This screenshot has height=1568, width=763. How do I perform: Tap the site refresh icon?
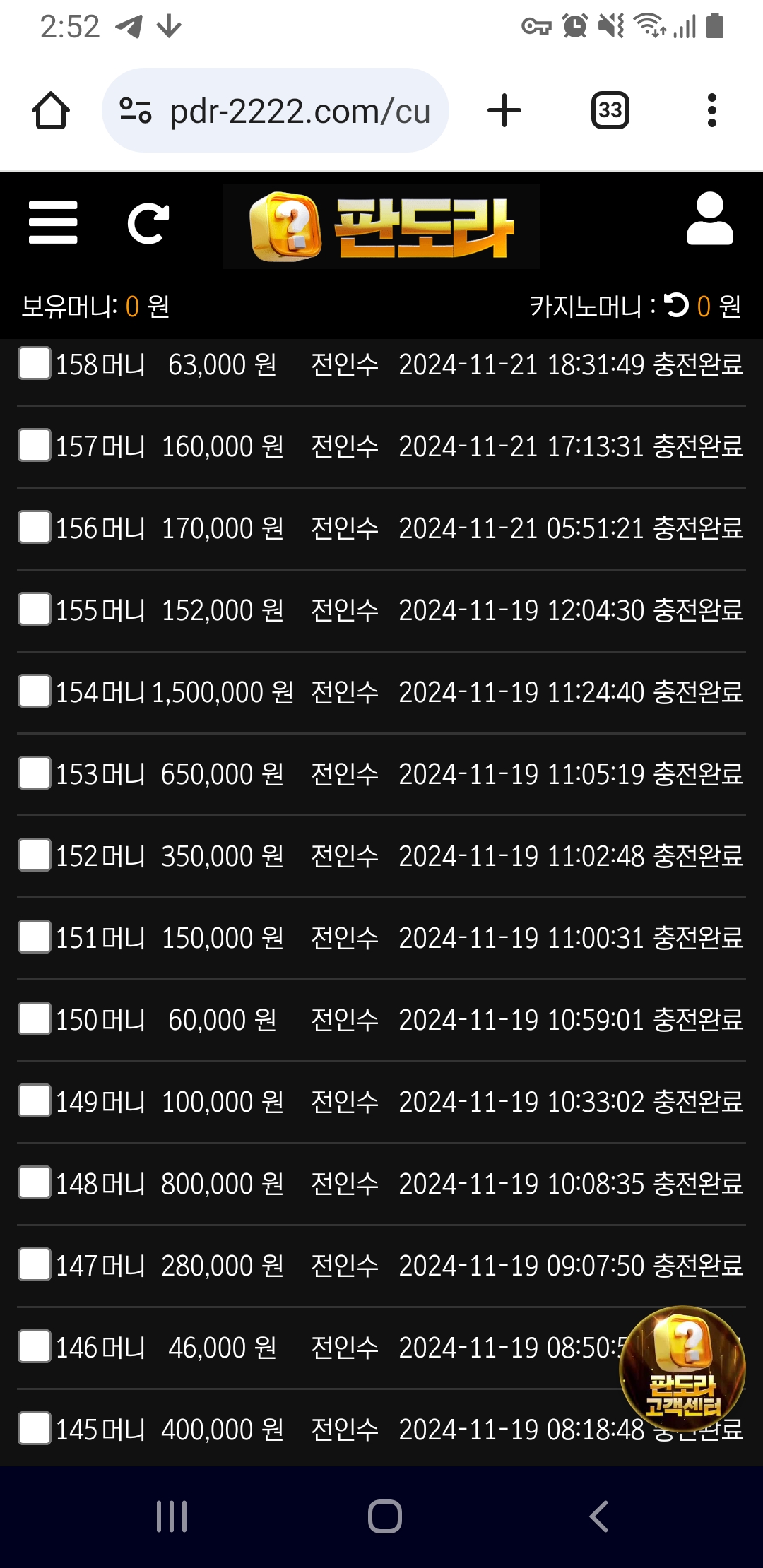coord(148,223)
